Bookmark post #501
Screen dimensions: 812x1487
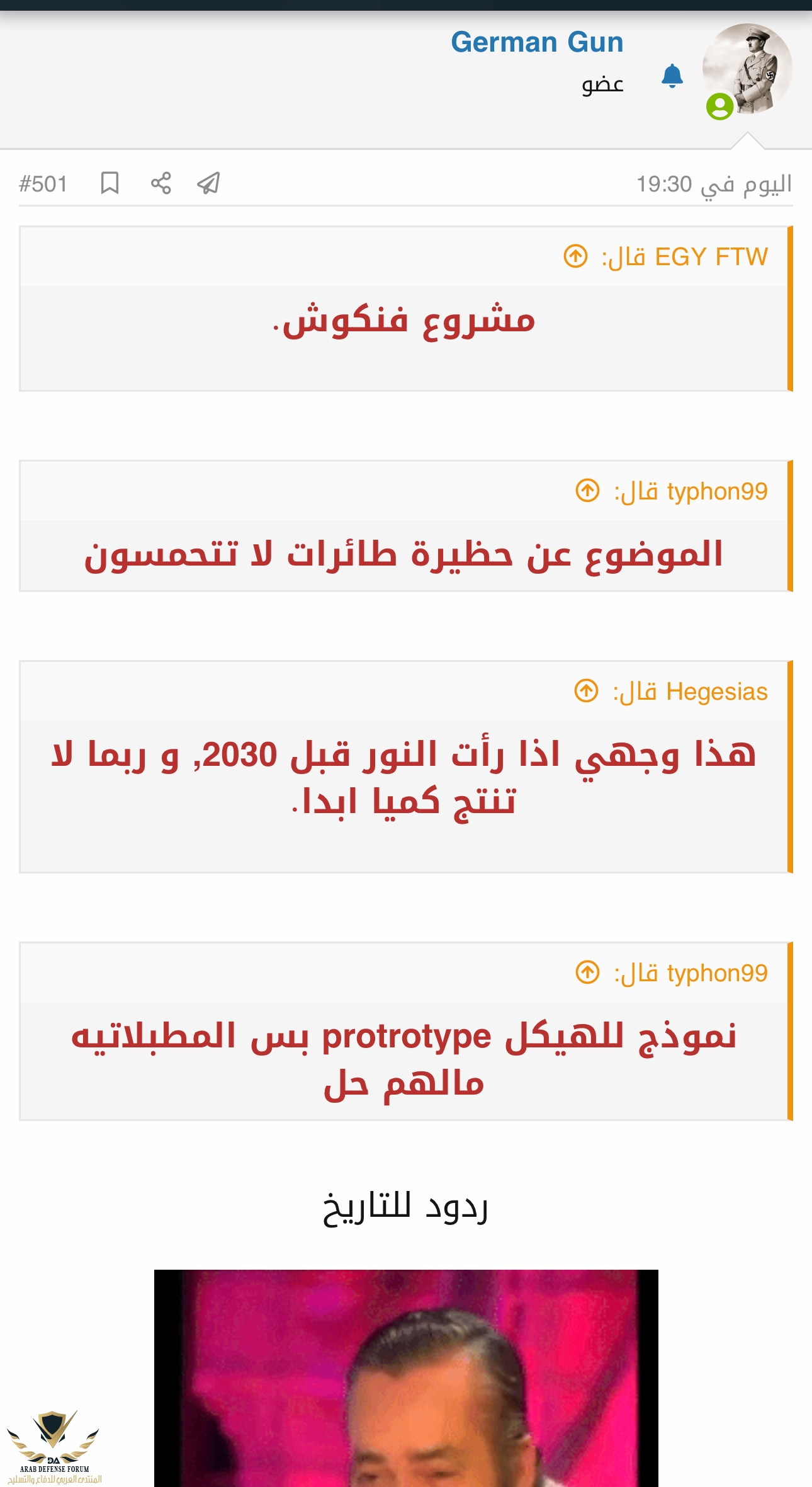110,183
